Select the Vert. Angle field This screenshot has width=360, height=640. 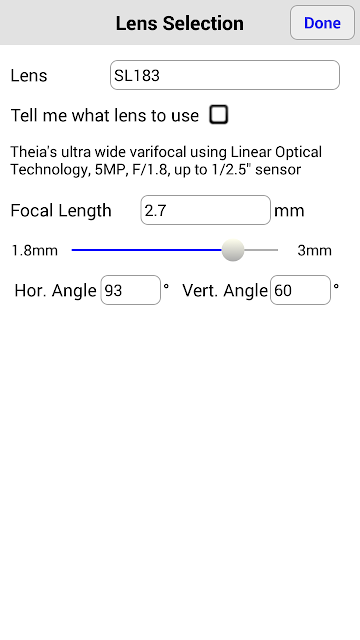[x=300, y=290]
